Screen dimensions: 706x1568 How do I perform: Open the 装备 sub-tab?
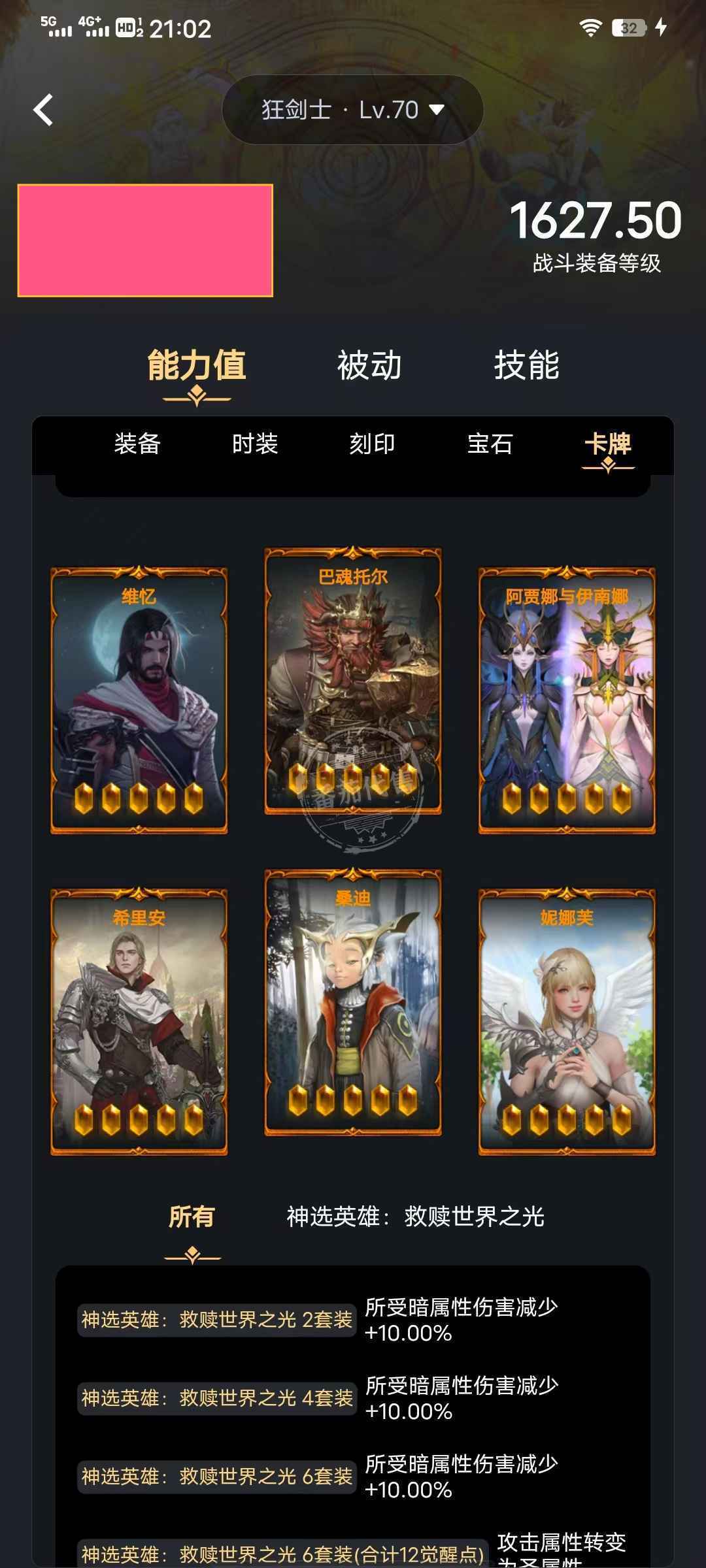pos(137,444)
